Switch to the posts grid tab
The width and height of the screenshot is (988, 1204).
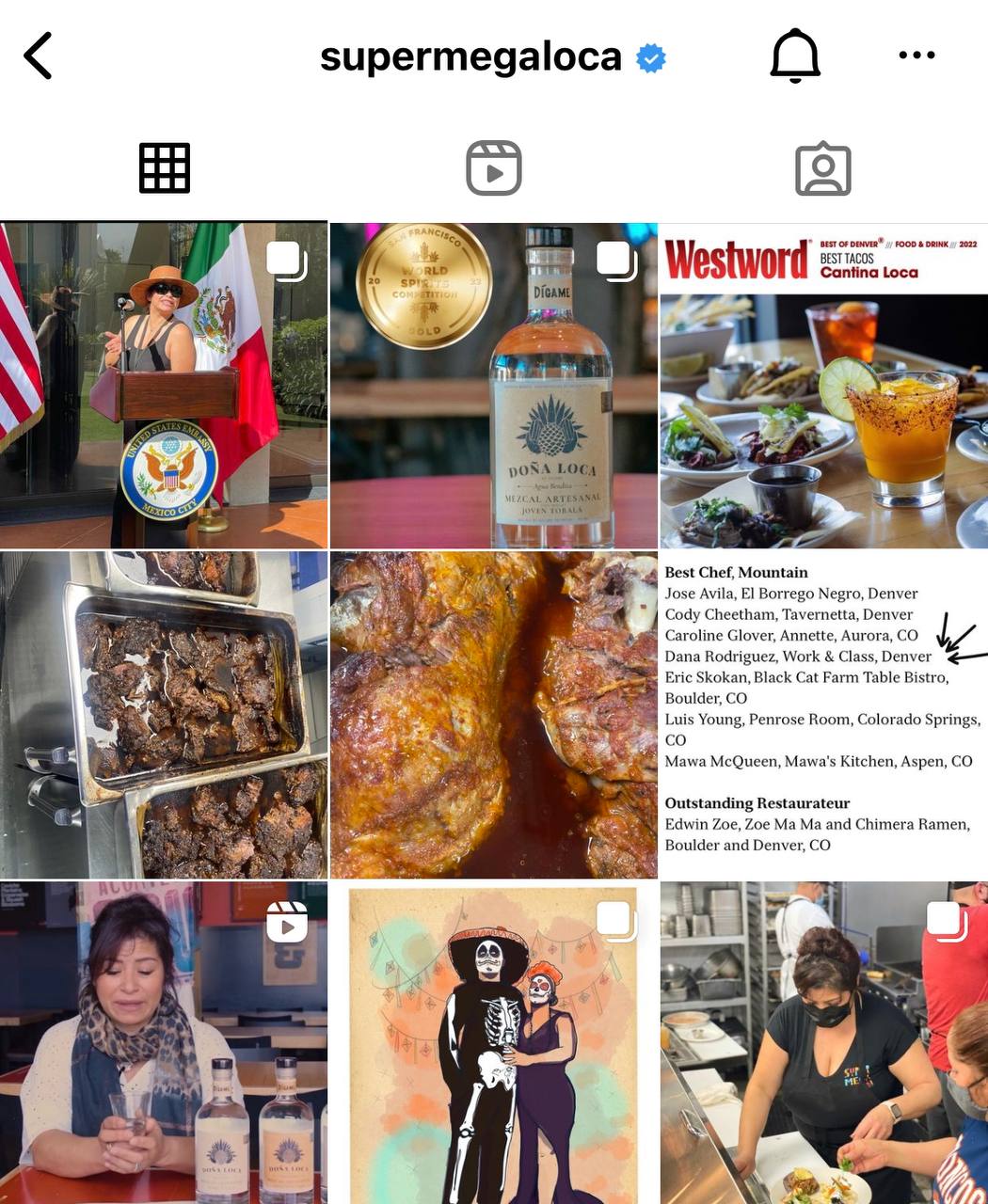coord(165,168)
